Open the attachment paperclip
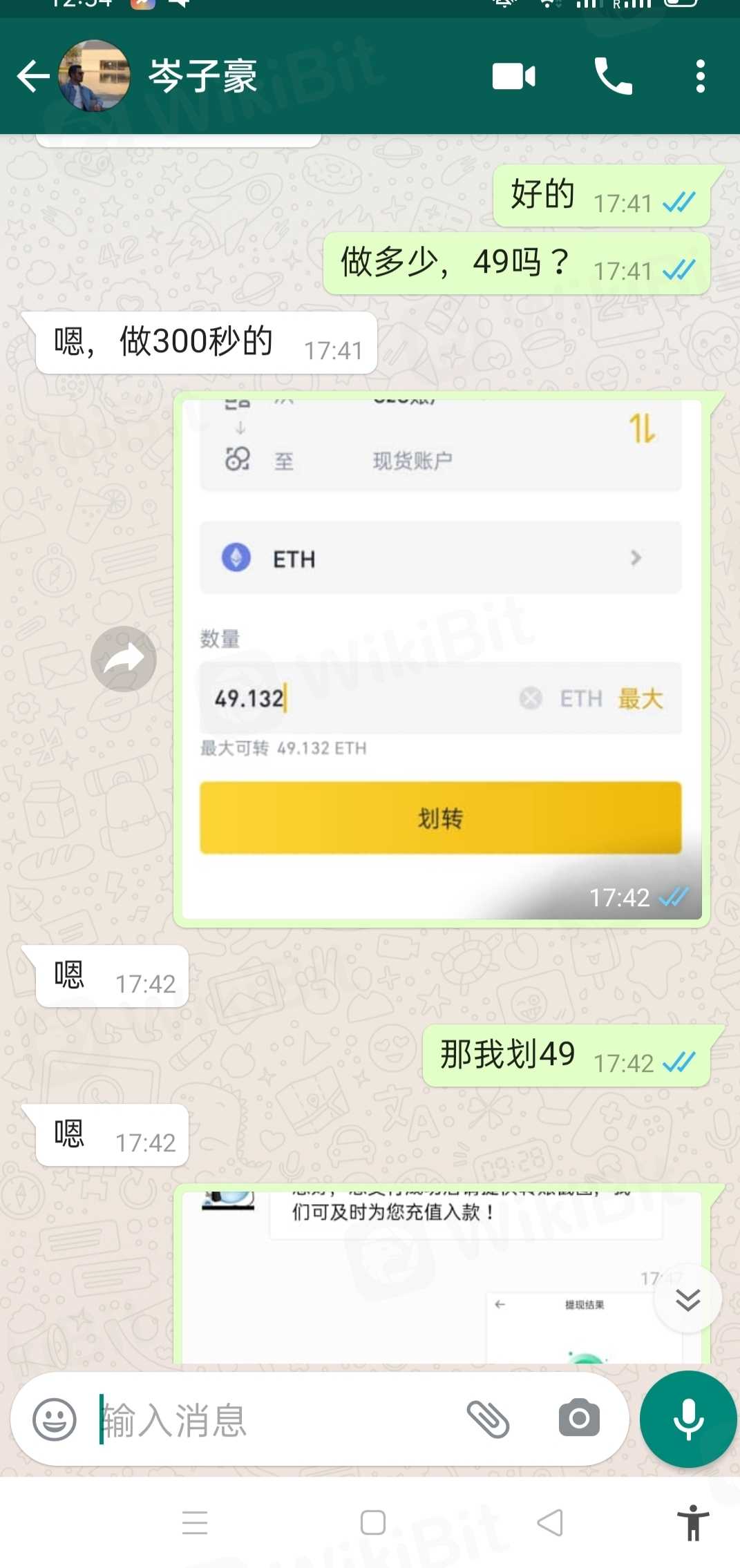Viewport: 740px width, 1568px height. click(x=488, y=1419)
